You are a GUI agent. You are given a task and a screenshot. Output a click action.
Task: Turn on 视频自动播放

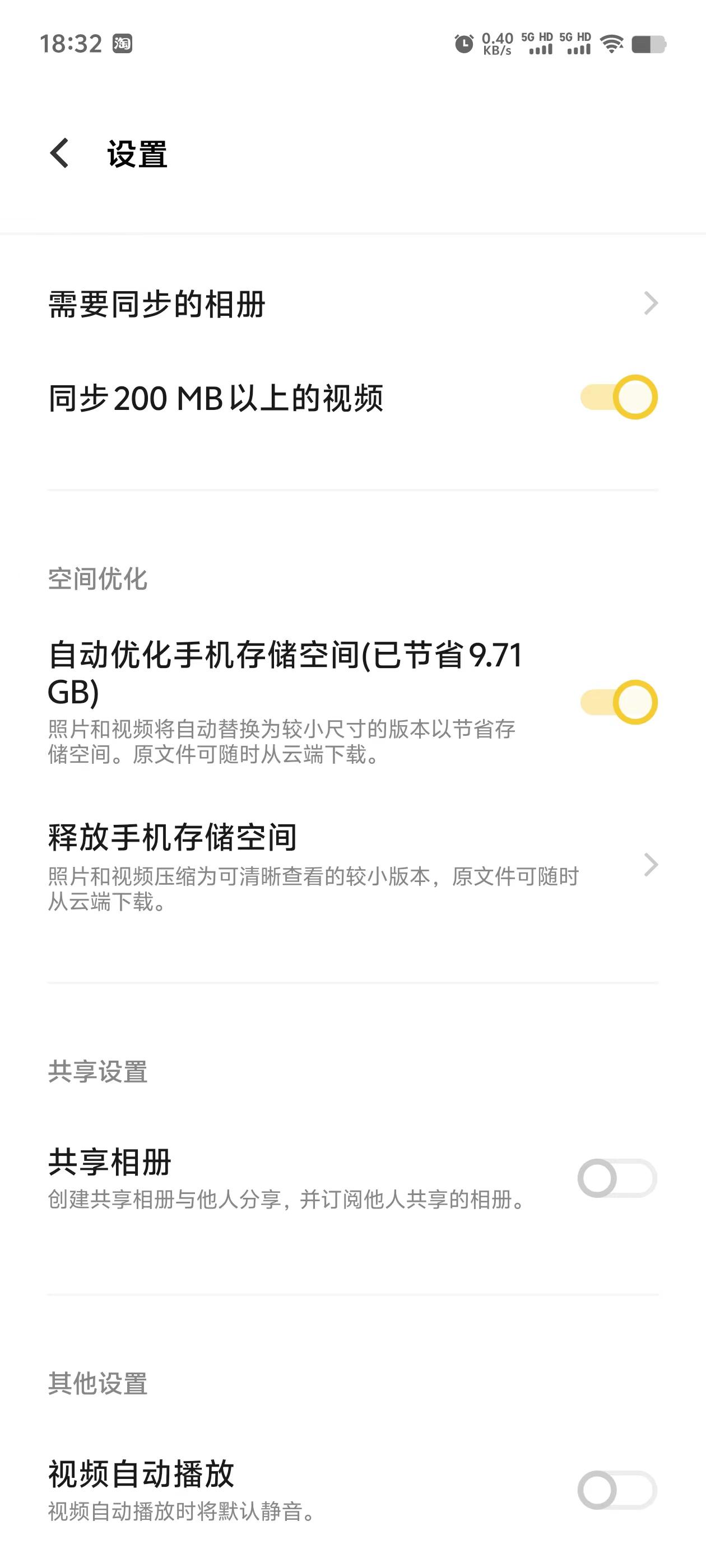point(616,1490)
